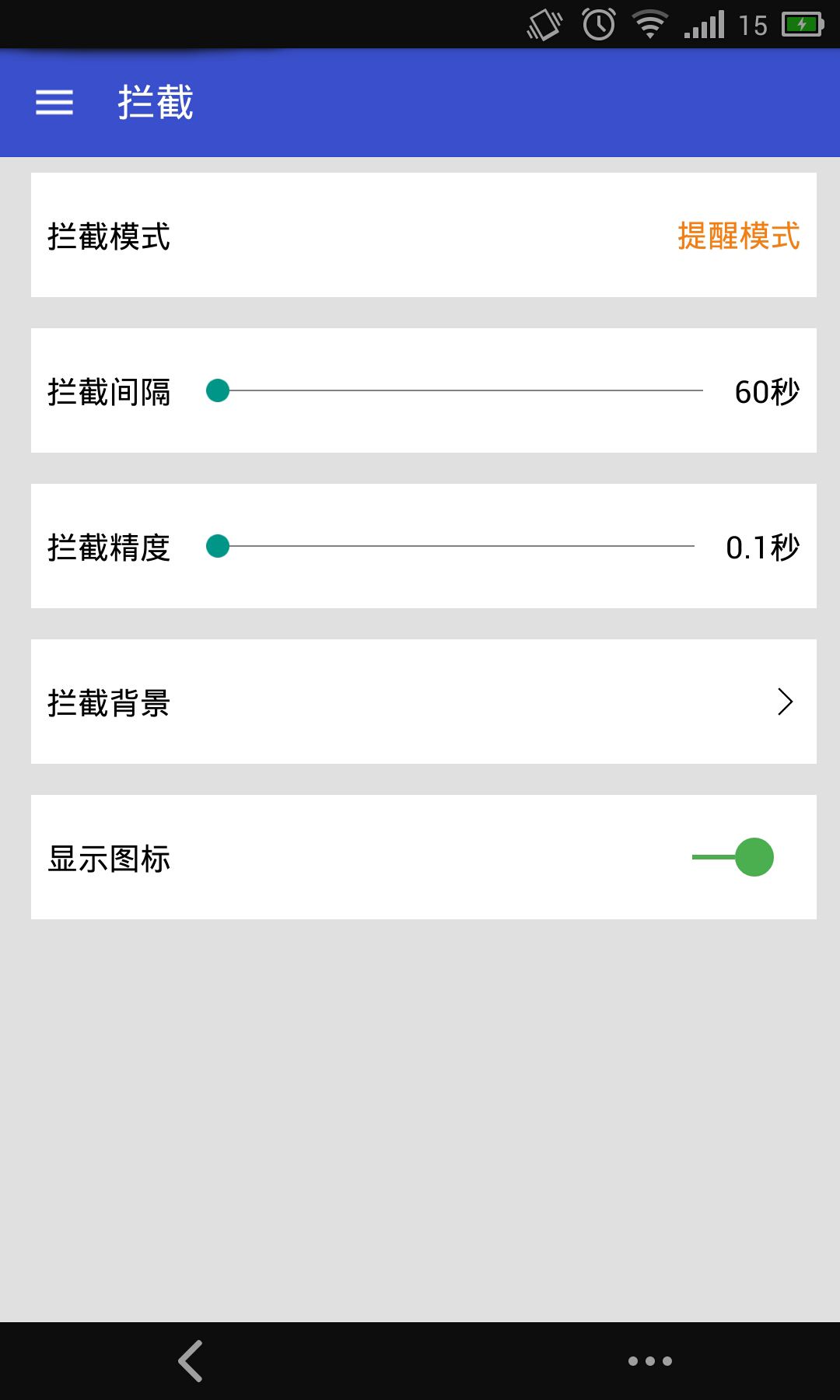The image size is (840, 1400).
Task: Tap the 拦截 title in app bar
Action: 154,102
